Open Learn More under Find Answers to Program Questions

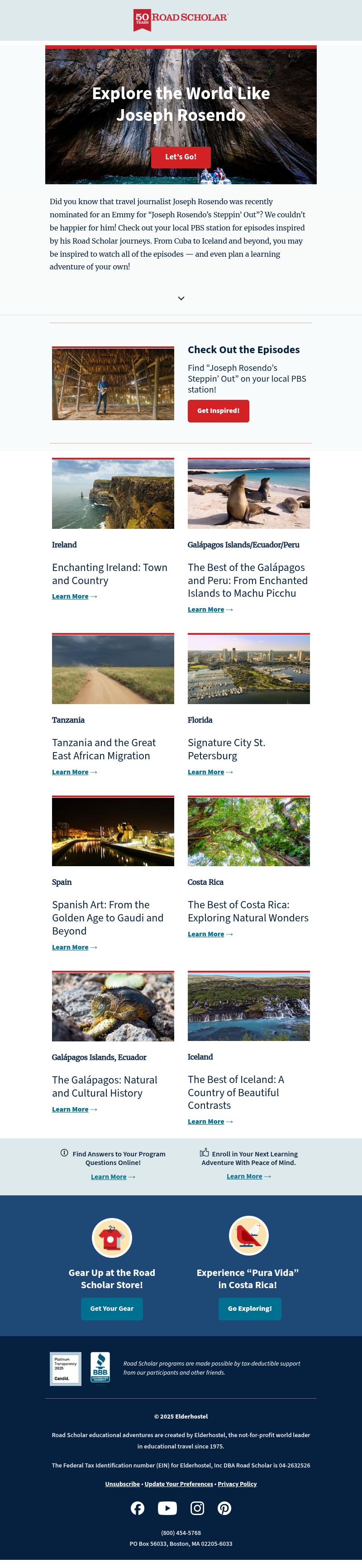109,1177
